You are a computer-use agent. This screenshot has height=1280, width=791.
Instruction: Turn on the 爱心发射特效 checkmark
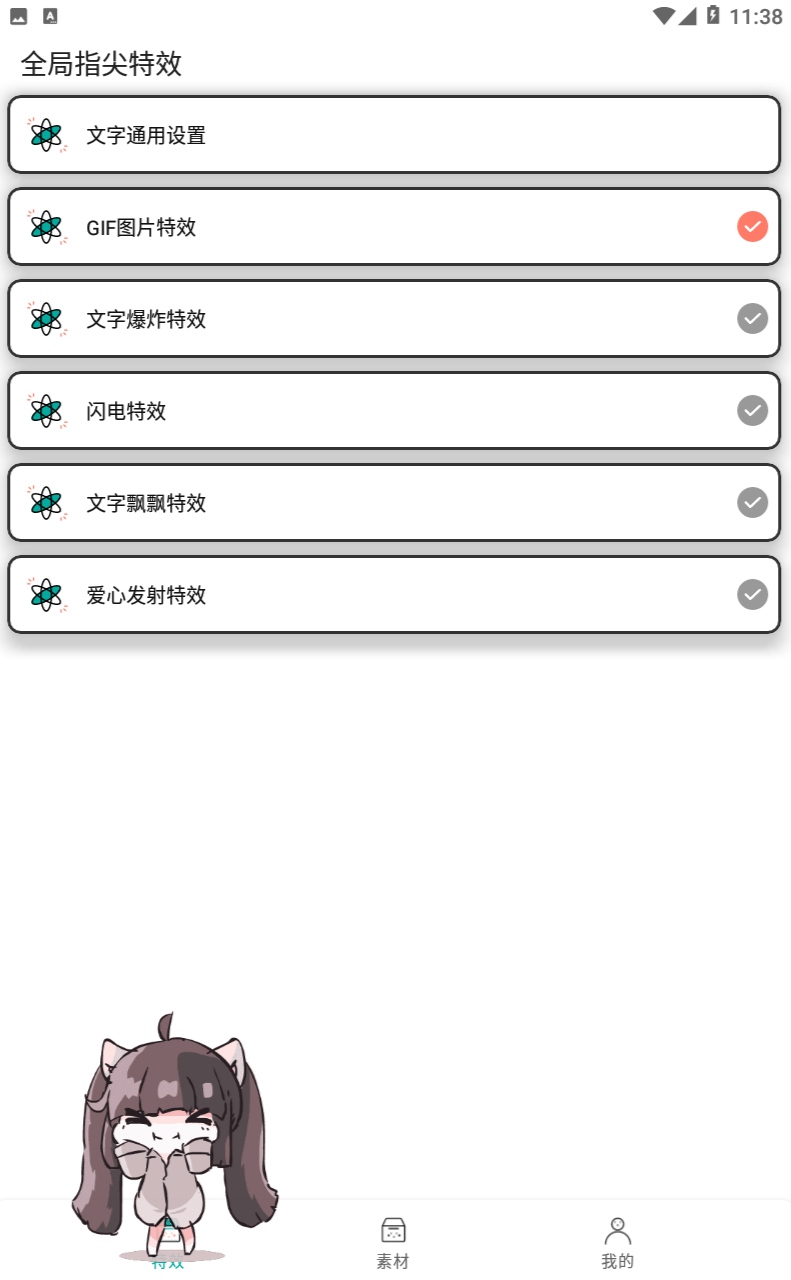tap(752, 595)
